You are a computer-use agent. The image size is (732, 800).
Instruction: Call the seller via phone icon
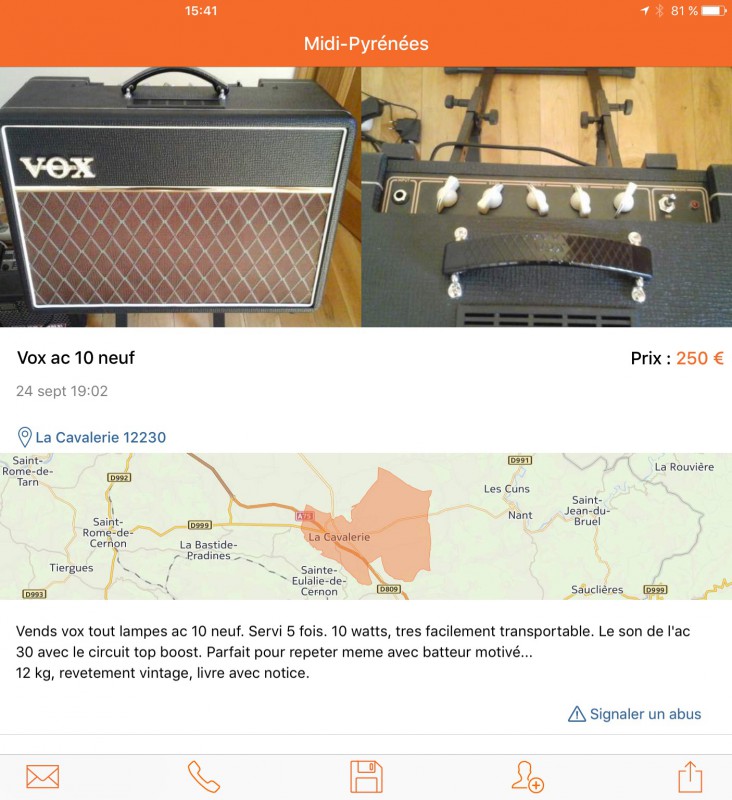coord(203,777)
